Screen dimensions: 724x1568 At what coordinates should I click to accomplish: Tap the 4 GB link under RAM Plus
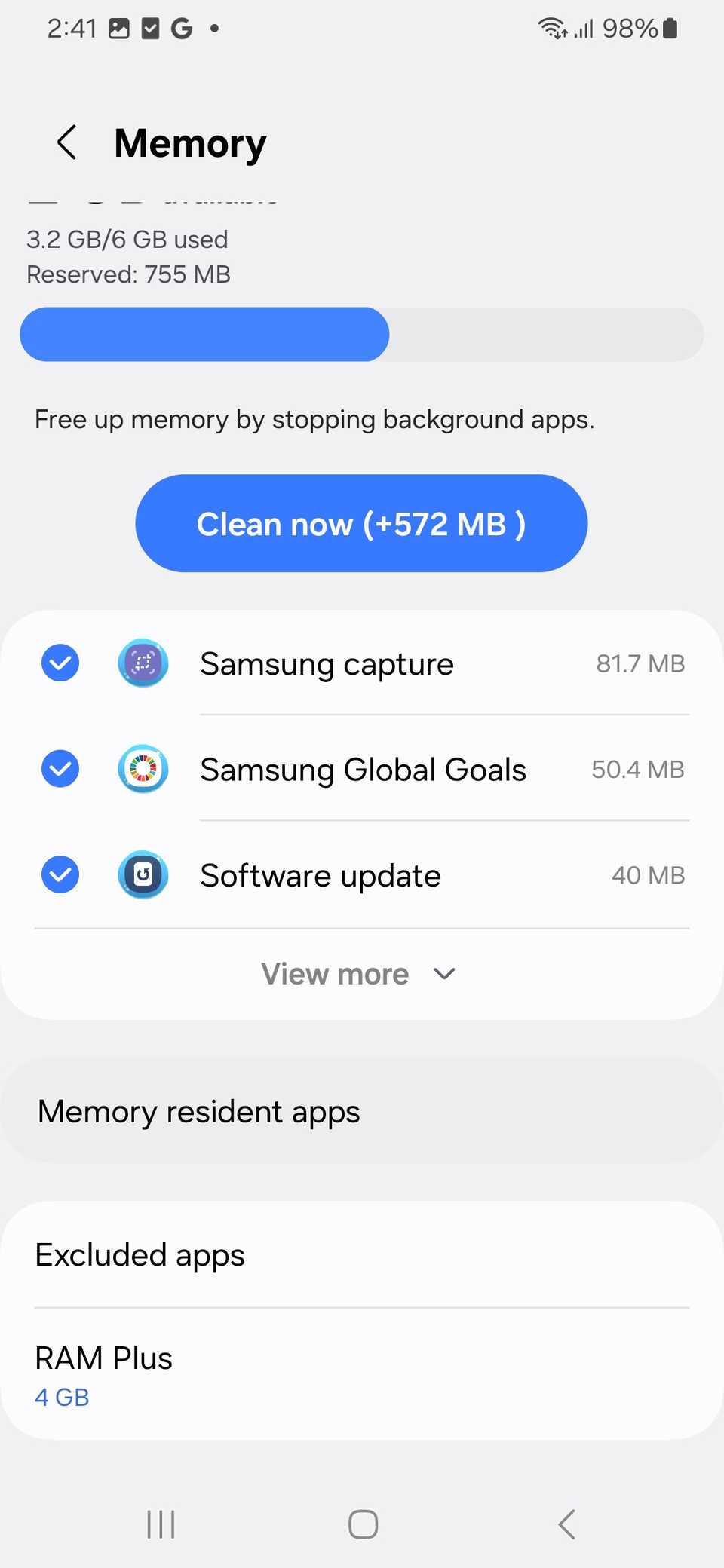tap(62, 1397)
